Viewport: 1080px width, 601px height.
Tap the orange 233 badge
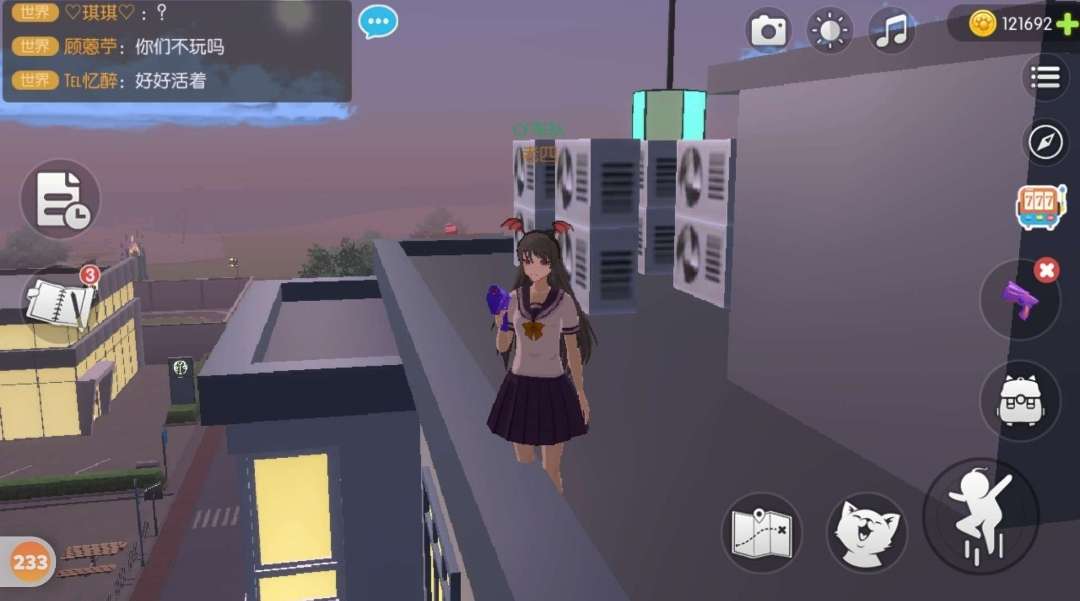point(30,562)
